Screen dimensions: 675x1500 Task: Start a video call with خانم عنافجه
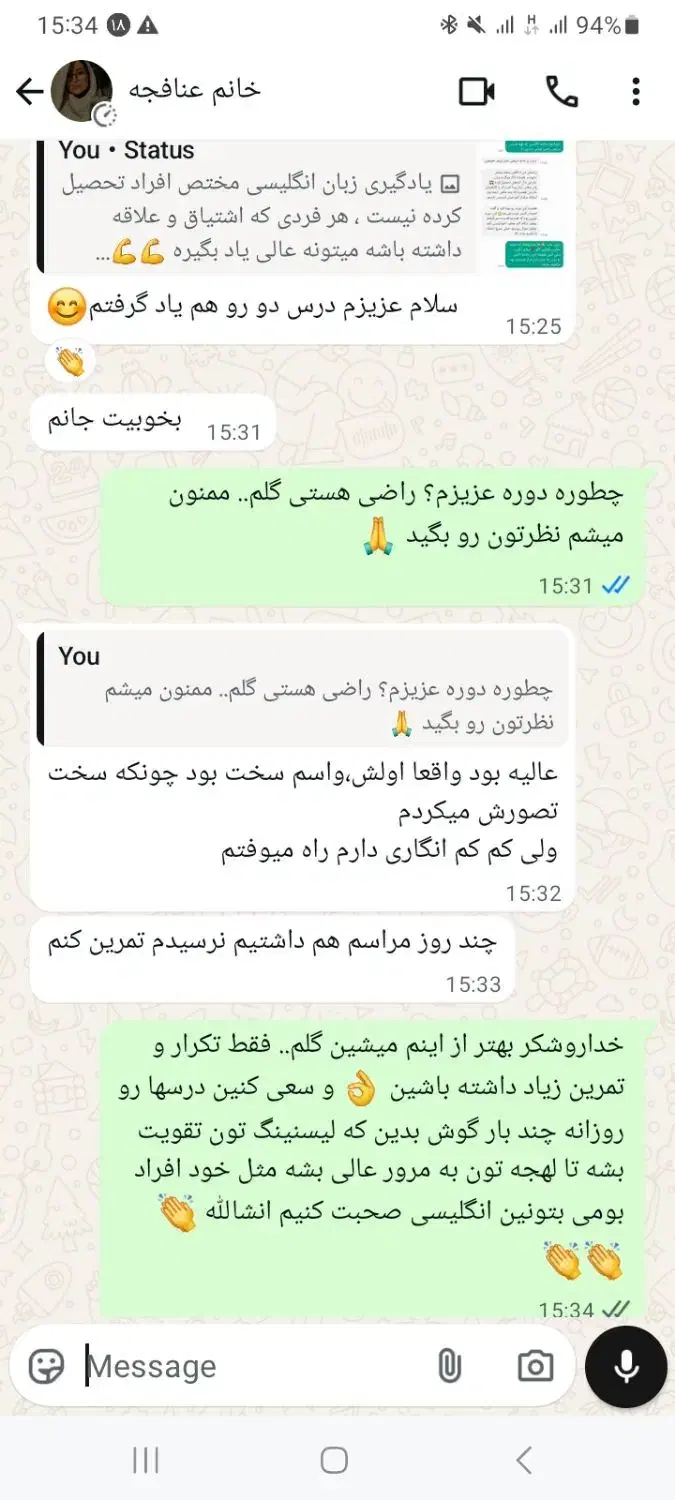[477, 92]
